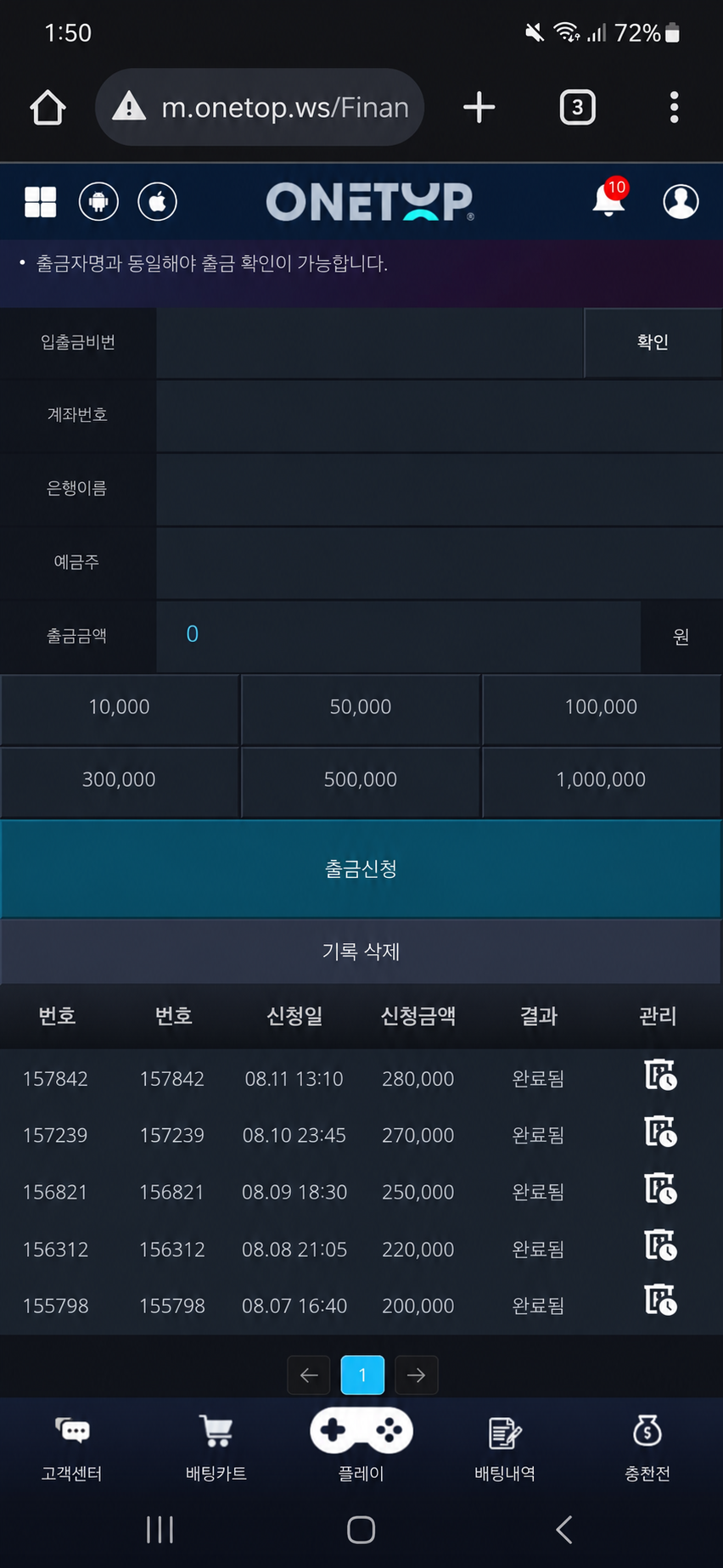This screenshot has height=1568, width=723.
Task: Tap the 기록 삭제 button
Action: point(361,952)
